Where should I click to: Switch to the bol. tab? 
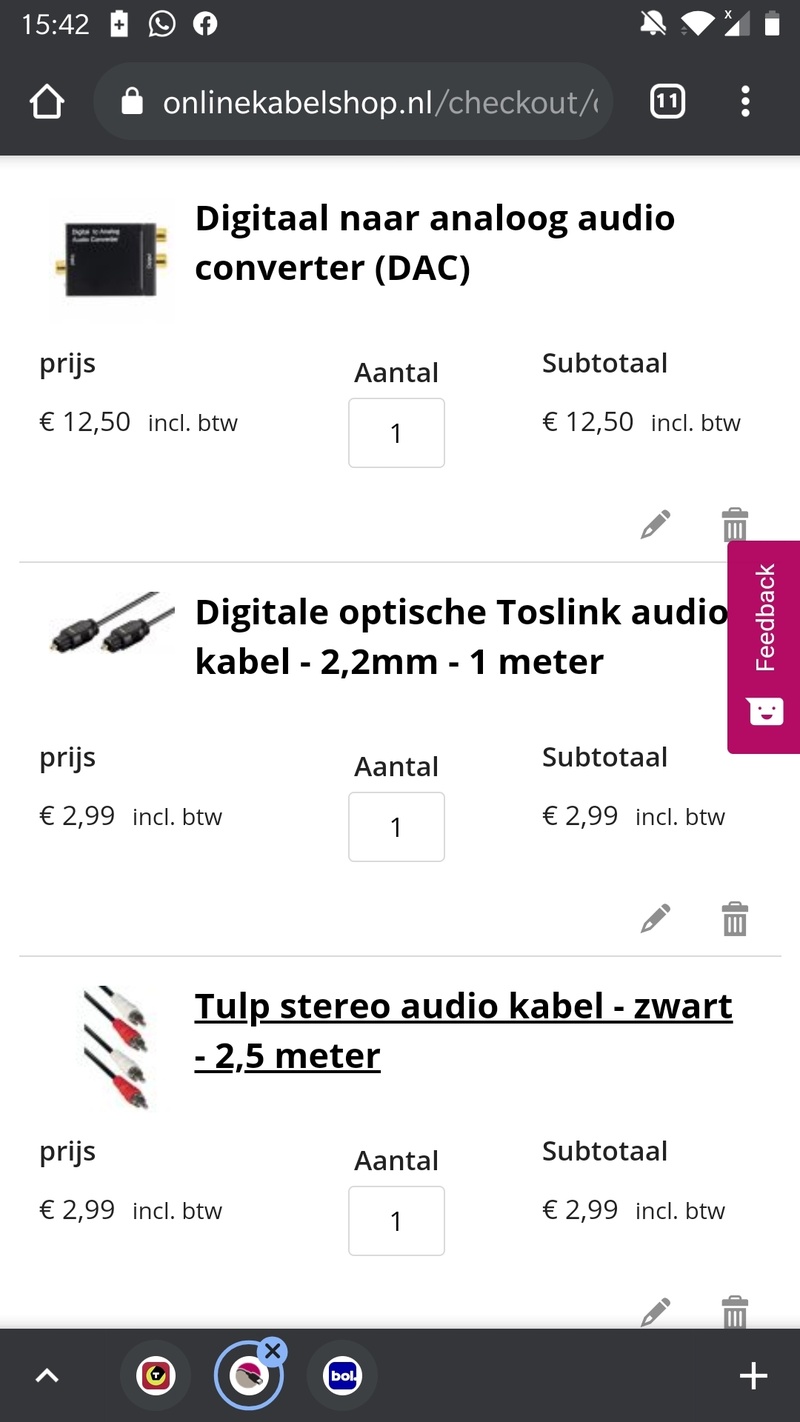point(342,1377)
